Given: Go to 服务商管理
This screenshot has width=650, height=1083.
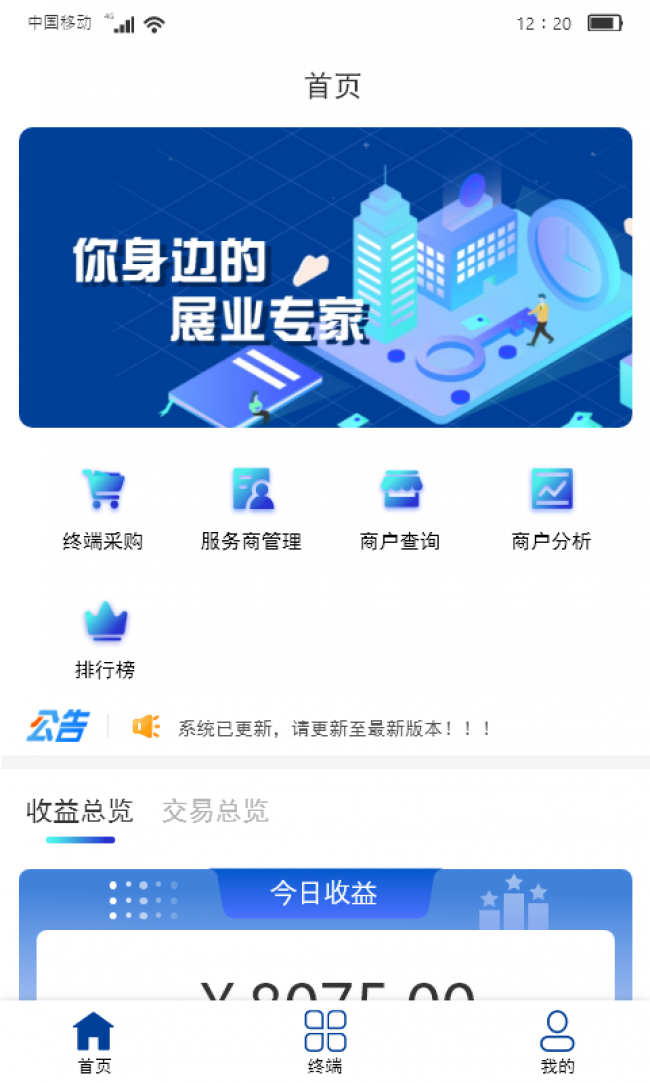Looking at the screenshot, I should pyautogui.click(x=251, y=508).
